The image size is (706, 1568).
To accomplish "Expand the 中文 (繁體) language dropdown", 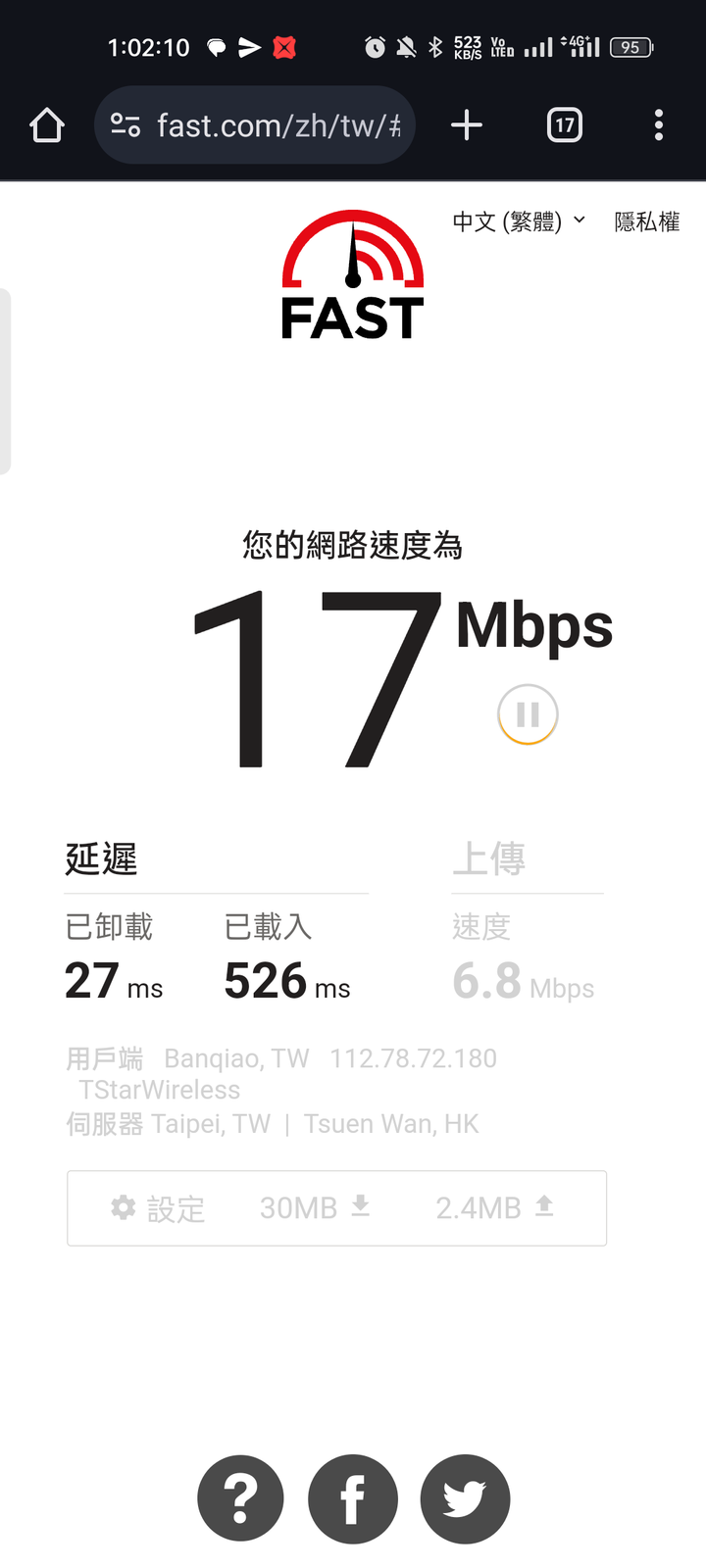I will [x=519, y=221].
